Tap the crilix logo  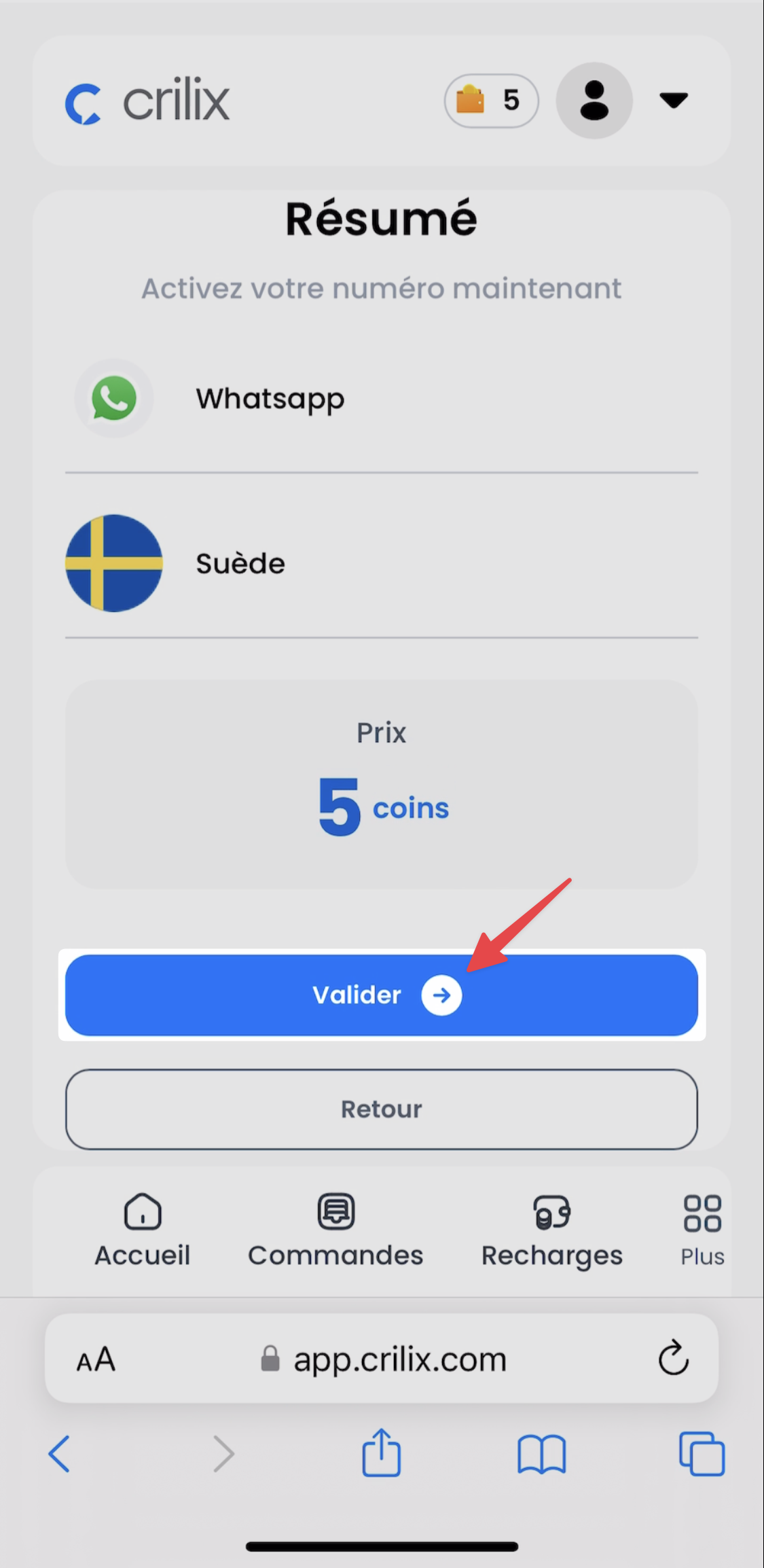(x=147, y=101)
